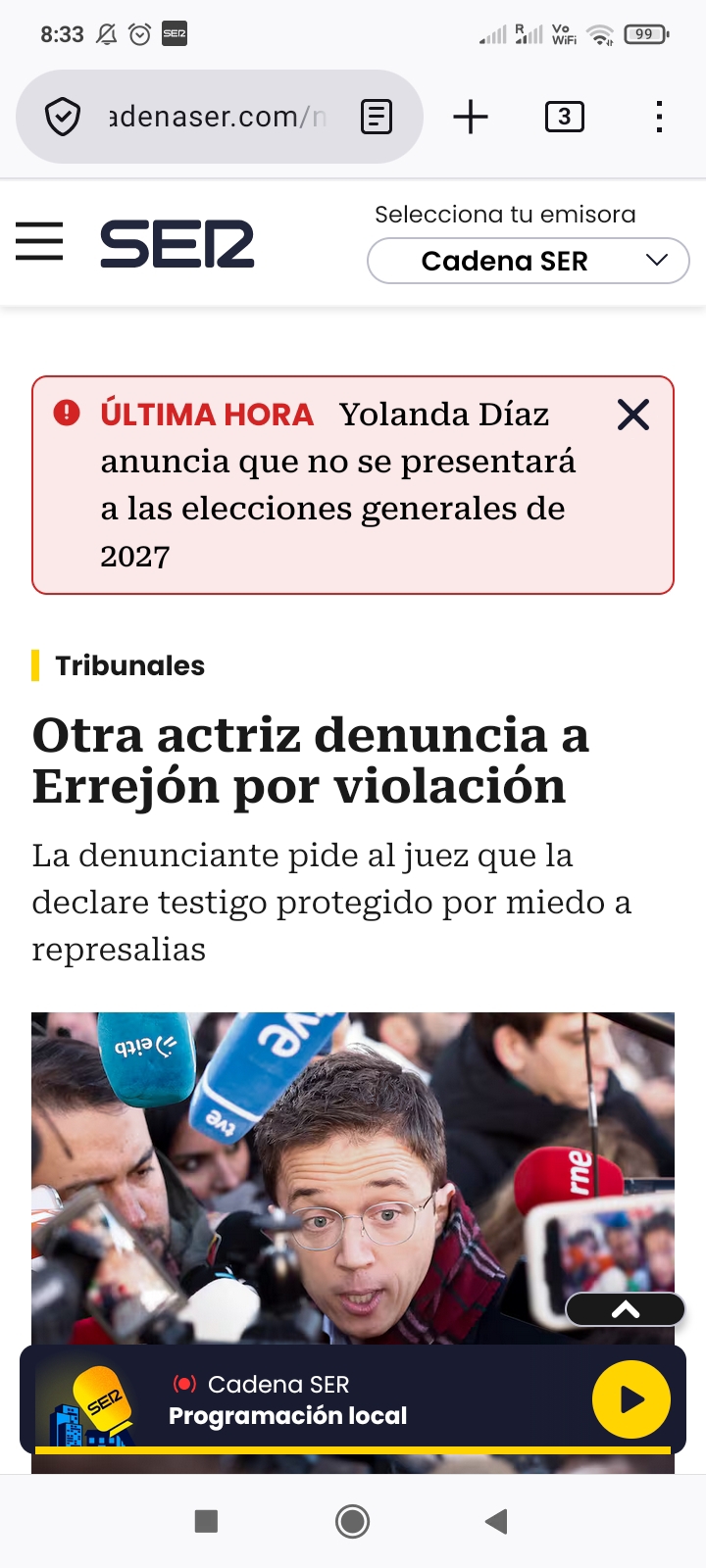Open the Tribunales section
This screenshot has width=706, height=1568.
click(129, 665)
